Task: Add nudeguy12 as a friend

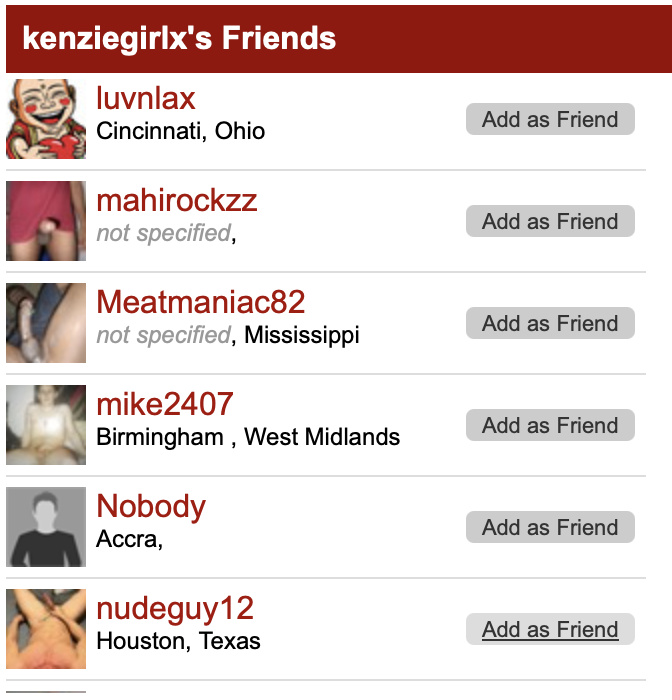Action: pyautogui.click(x=550, y=629)
